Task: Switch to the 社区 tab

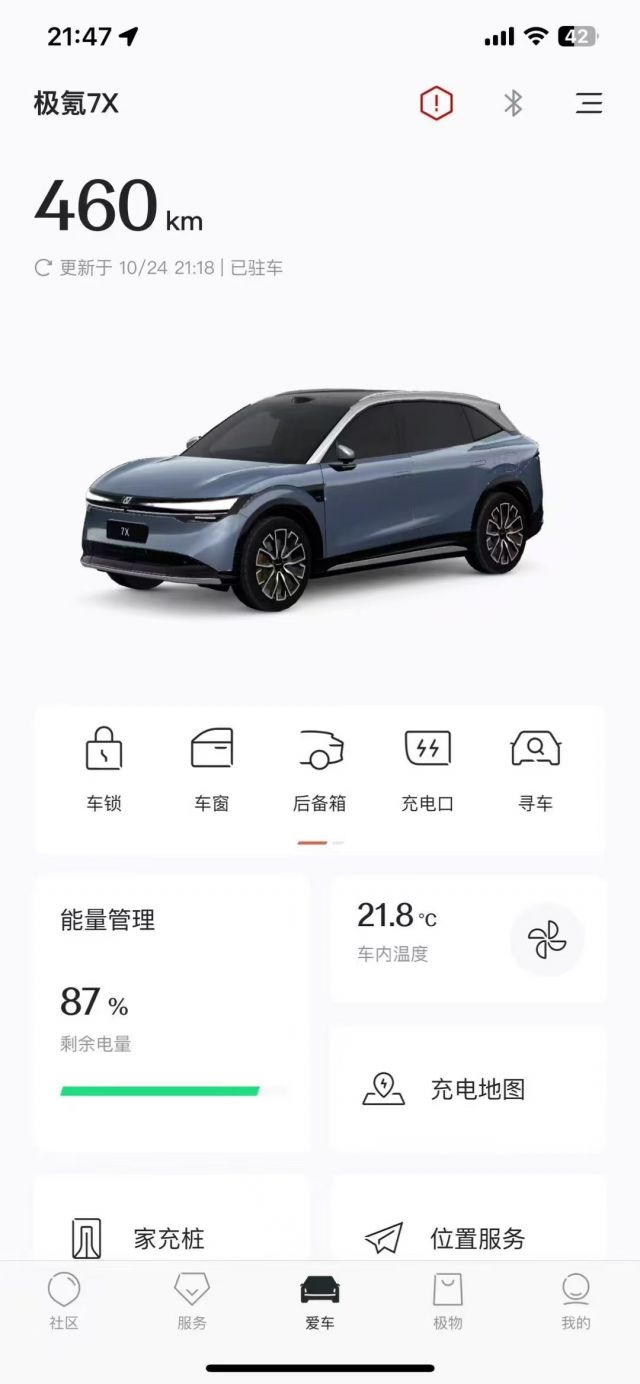Action: click(64, 1301)
